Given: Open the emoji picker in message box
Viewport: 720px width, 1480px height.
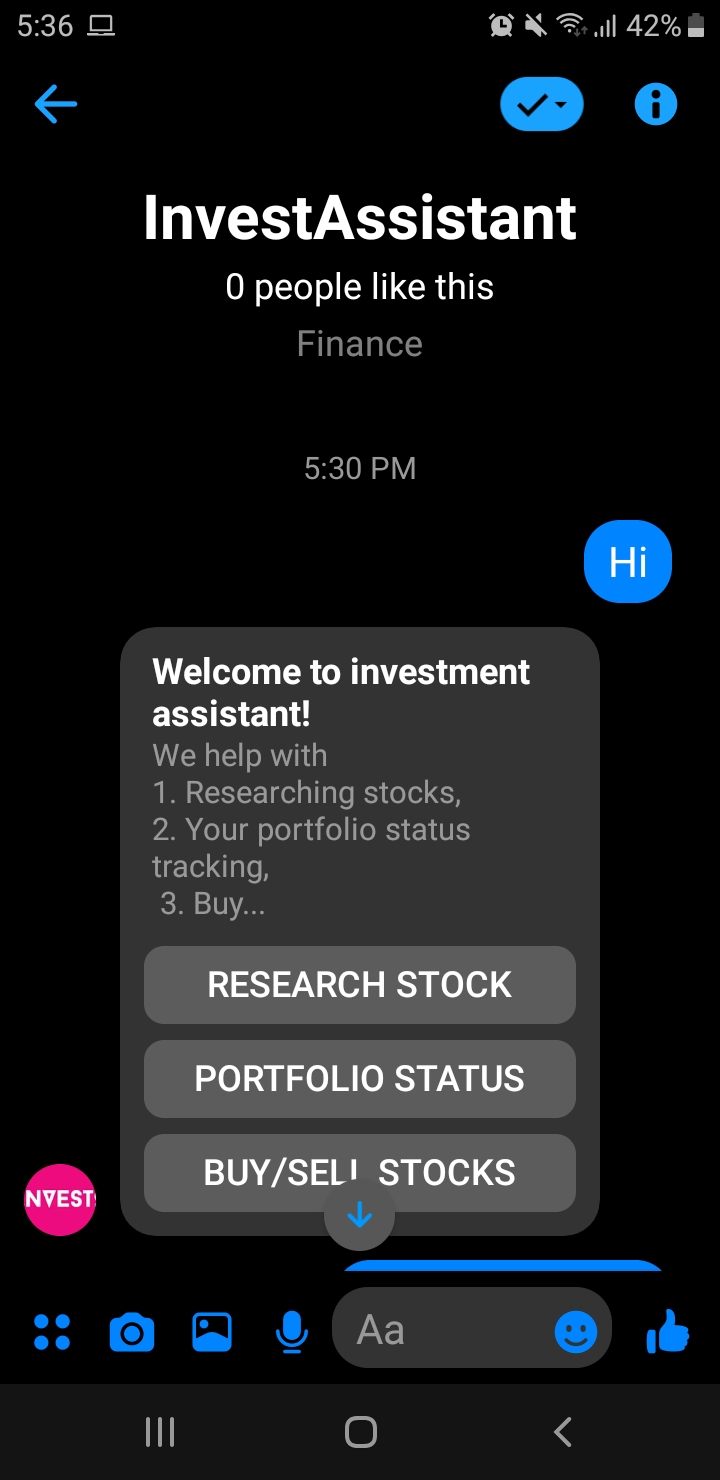Looking at the screenshot, I should tap(576, 1331).
